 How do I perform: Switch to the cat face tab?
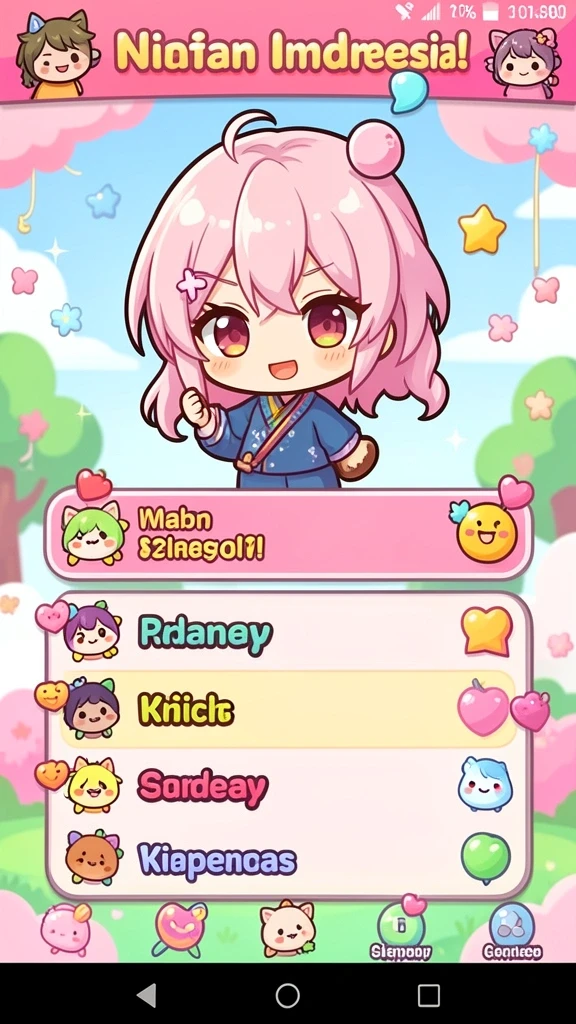click(x=287, y=929)
